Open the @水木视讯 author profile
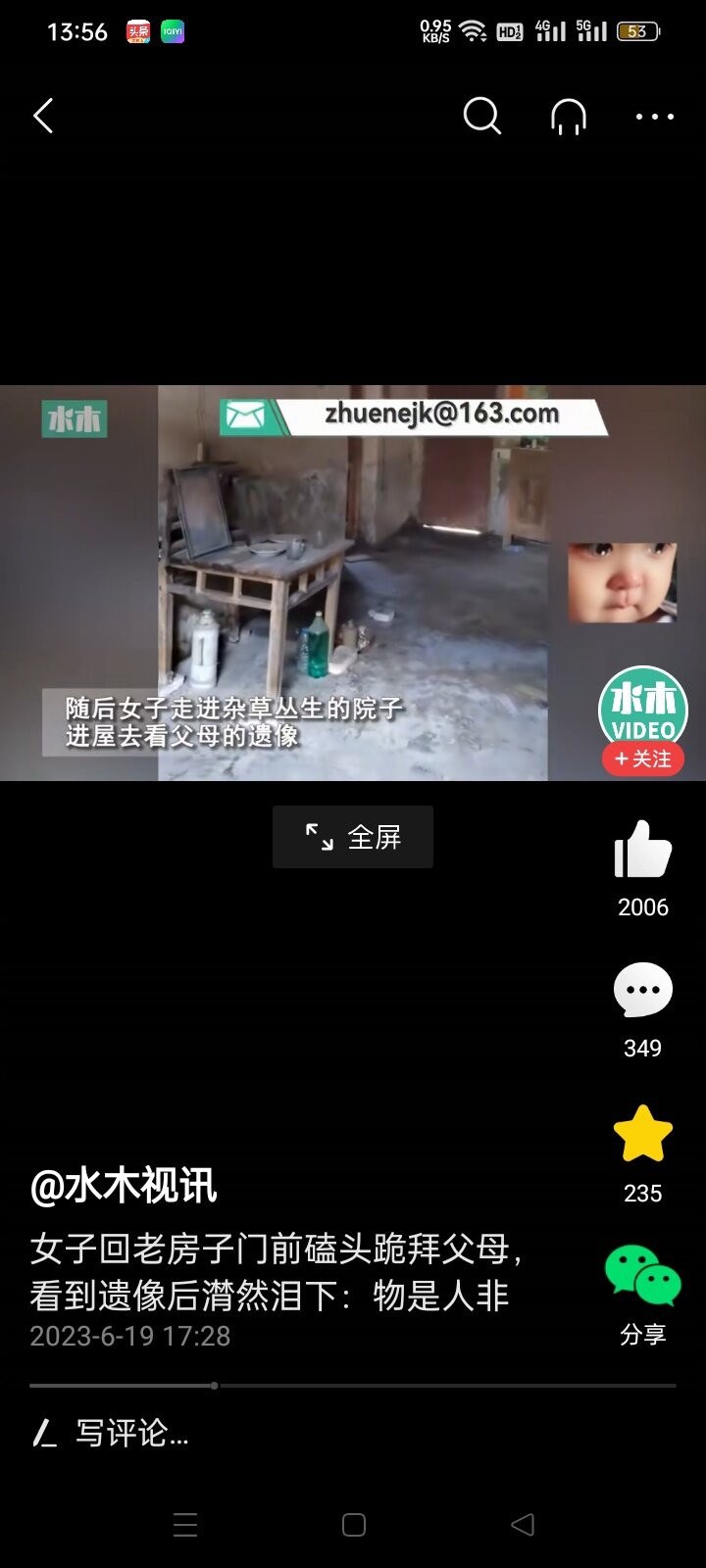The image size is (706, 1568). [124, 1186]
